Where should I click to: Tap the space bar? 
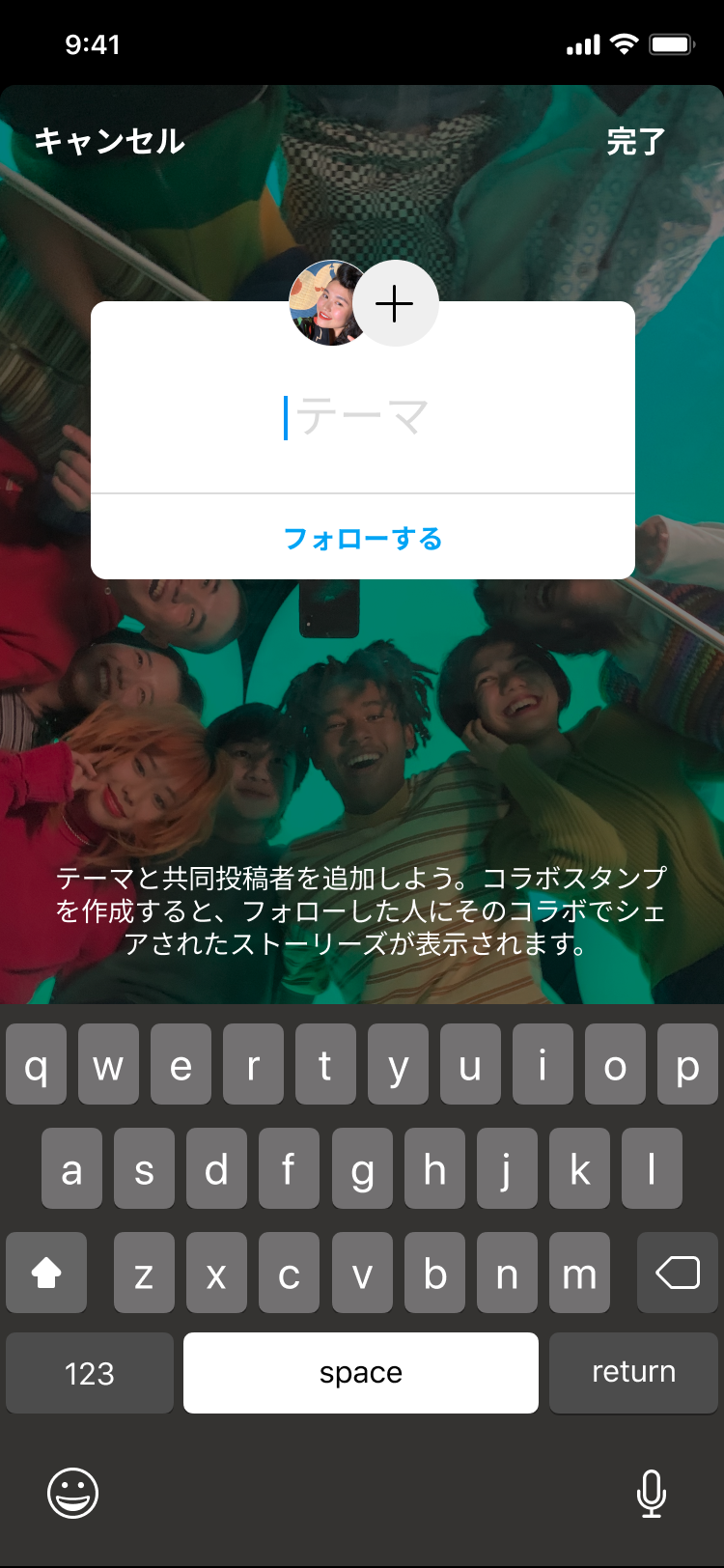pos(361,1372)
